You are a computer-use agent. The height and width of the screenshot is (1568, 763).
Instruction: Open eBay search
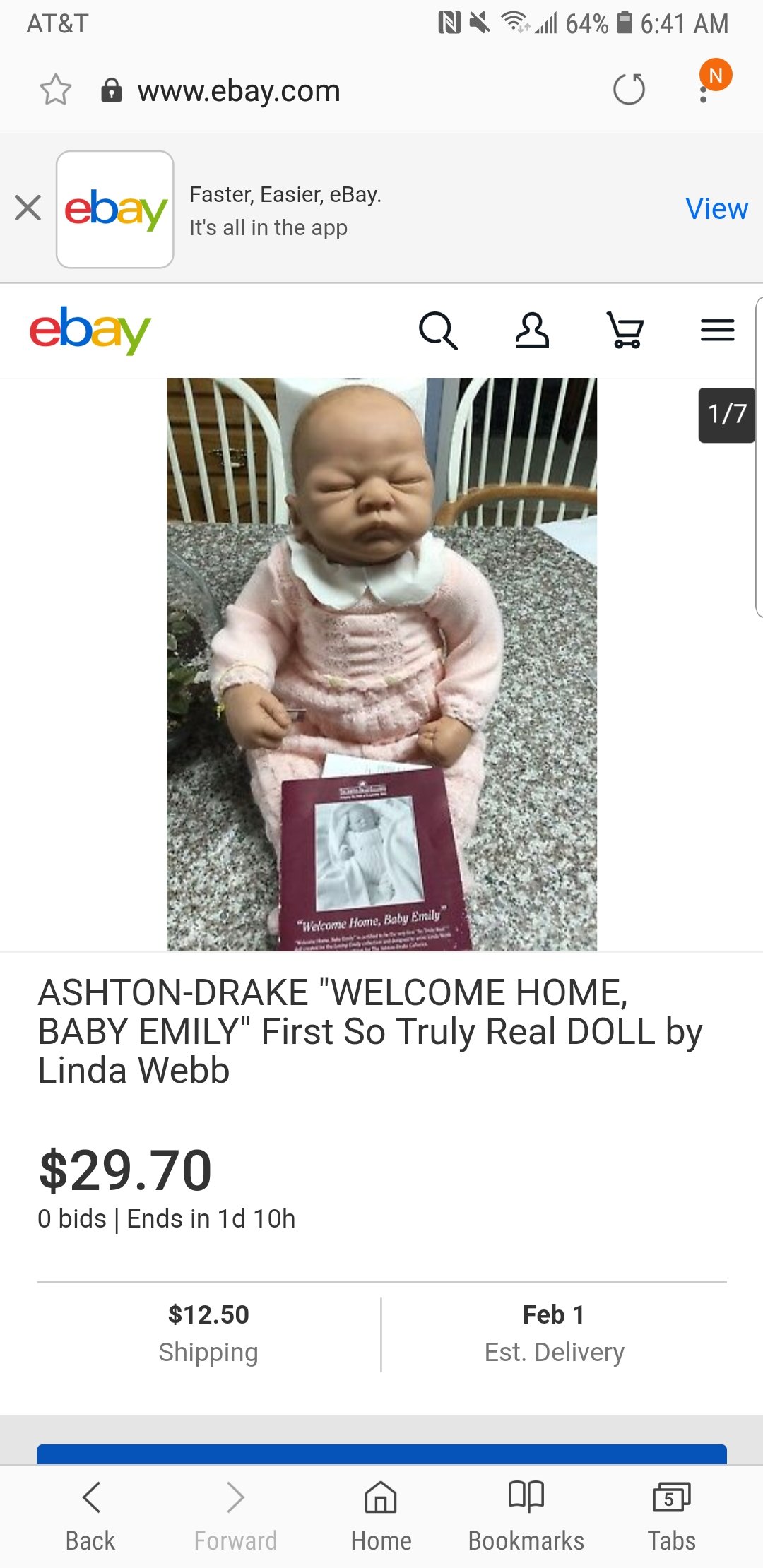click(x=439, y=331)
